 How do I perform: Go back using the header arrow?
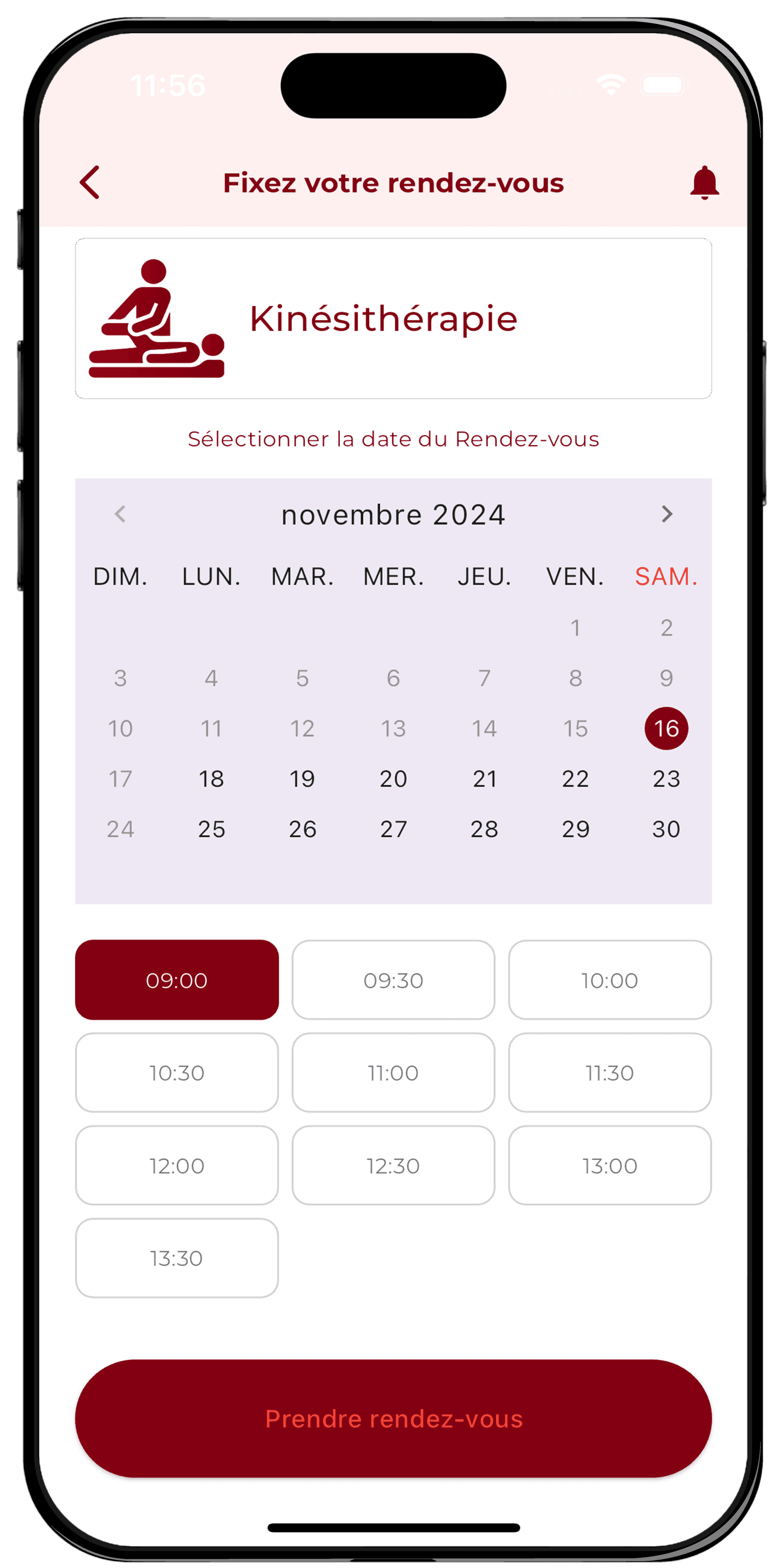tap(90, 183)
